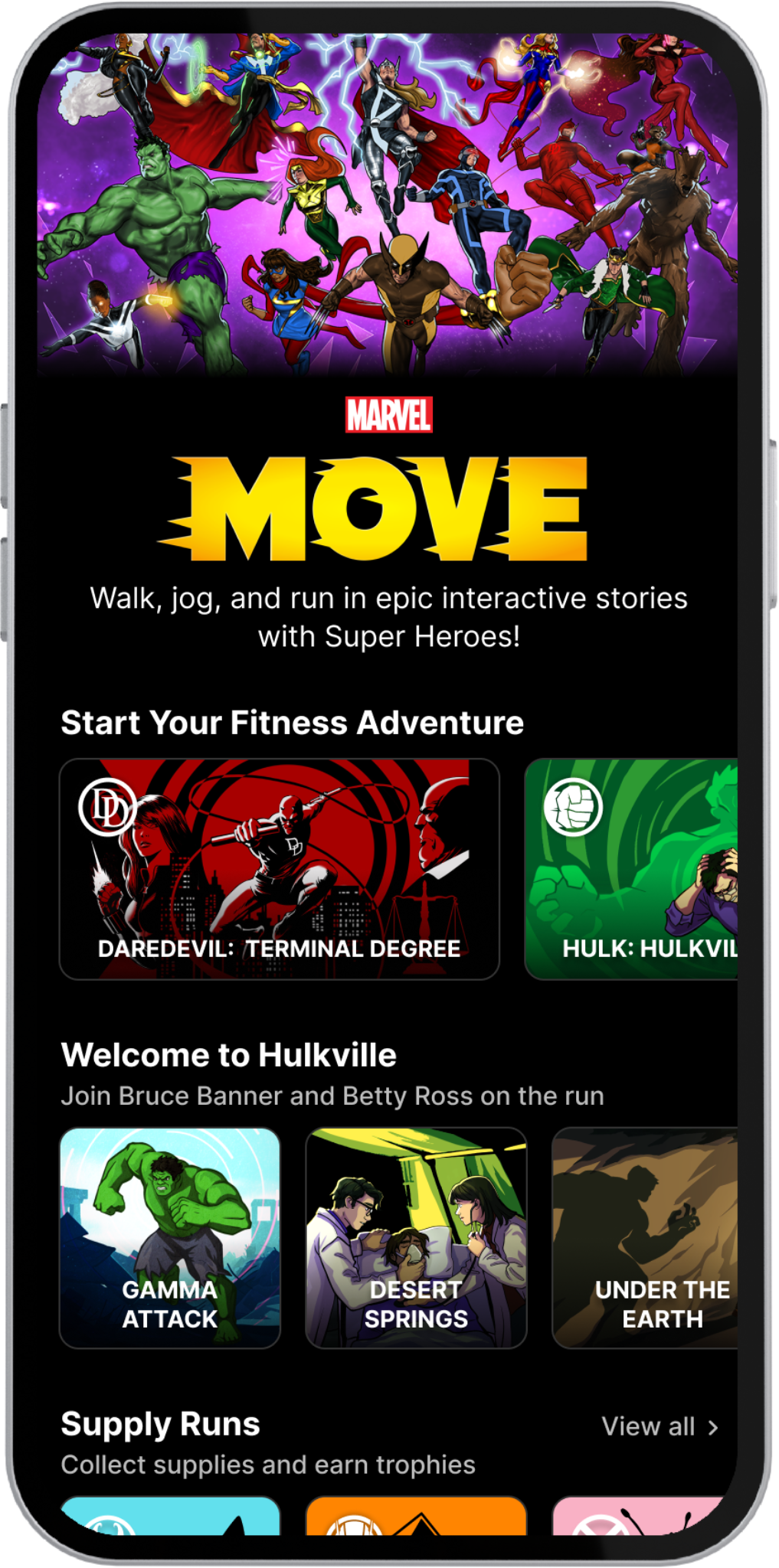Viewport: 779px width, 1568px height.
Task: Select the Hulk: Hulkville adventure card
Action: click(631, 868)
